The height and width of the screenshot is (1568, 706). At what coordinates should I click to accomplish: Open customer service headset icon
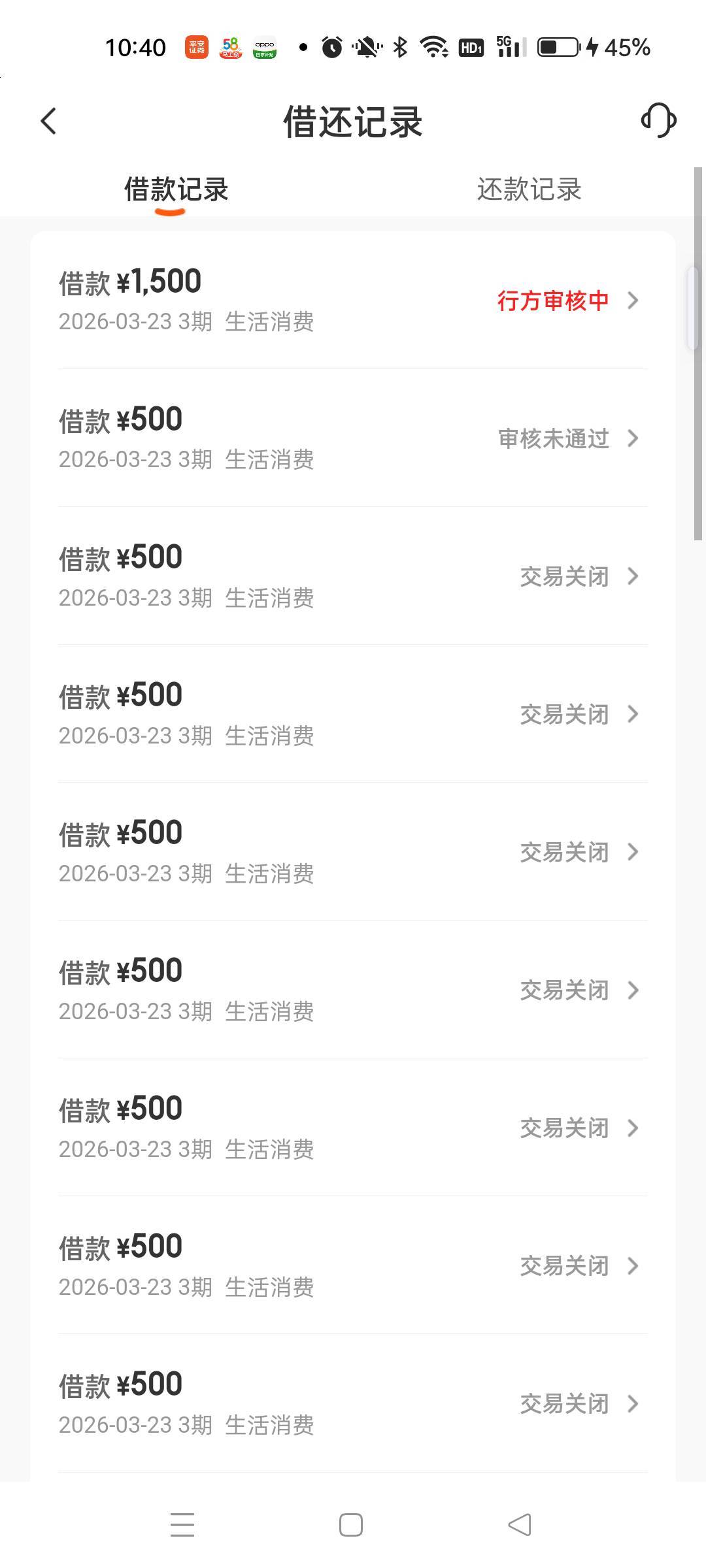658,120
